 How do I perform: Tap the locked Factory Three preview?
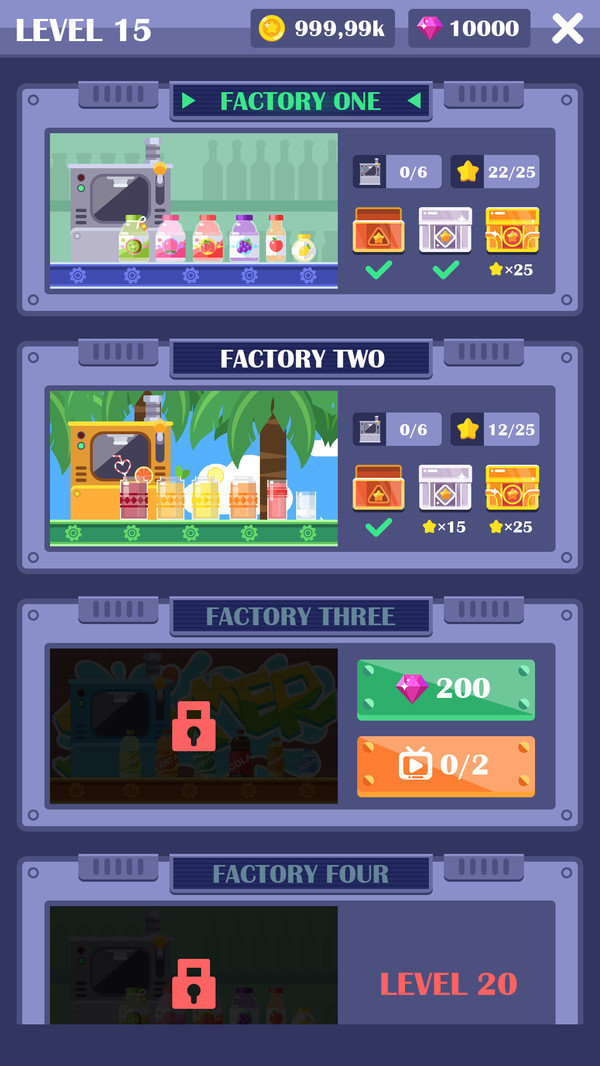tap(194, 726)
